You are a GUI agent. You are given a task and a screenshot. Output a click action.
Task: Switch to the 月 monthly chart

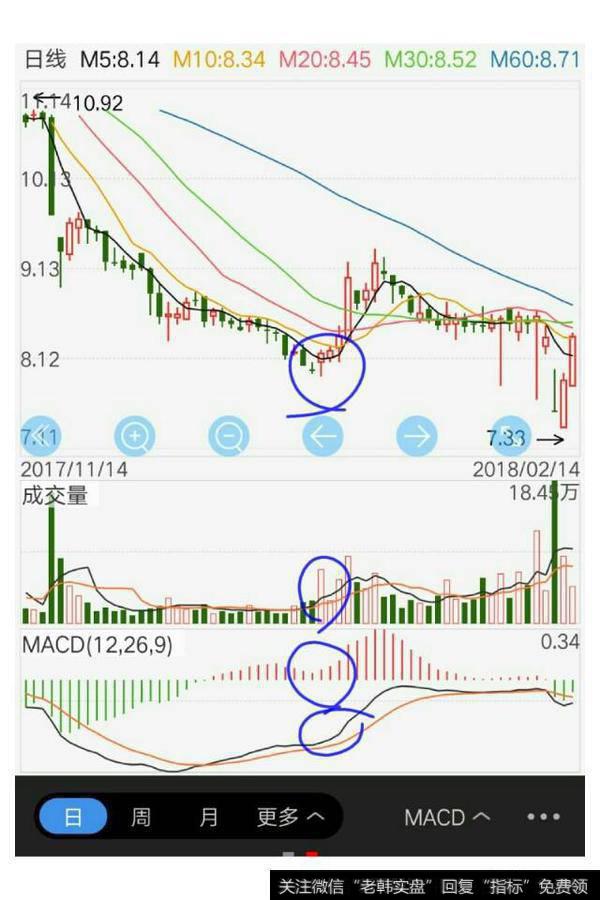click(x=208, y=817)
